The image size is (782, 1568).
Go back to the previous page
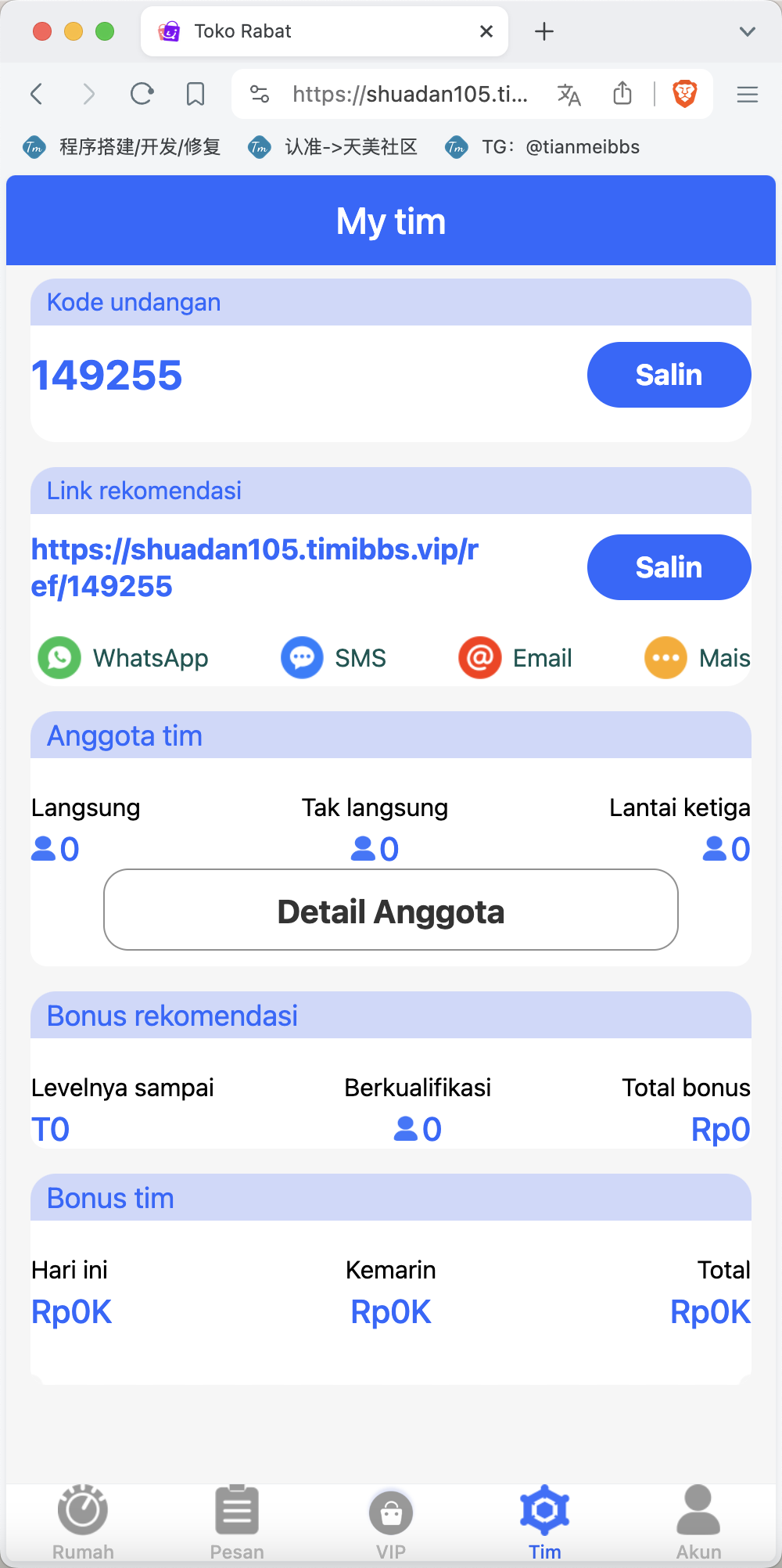[x=37, y=94]
